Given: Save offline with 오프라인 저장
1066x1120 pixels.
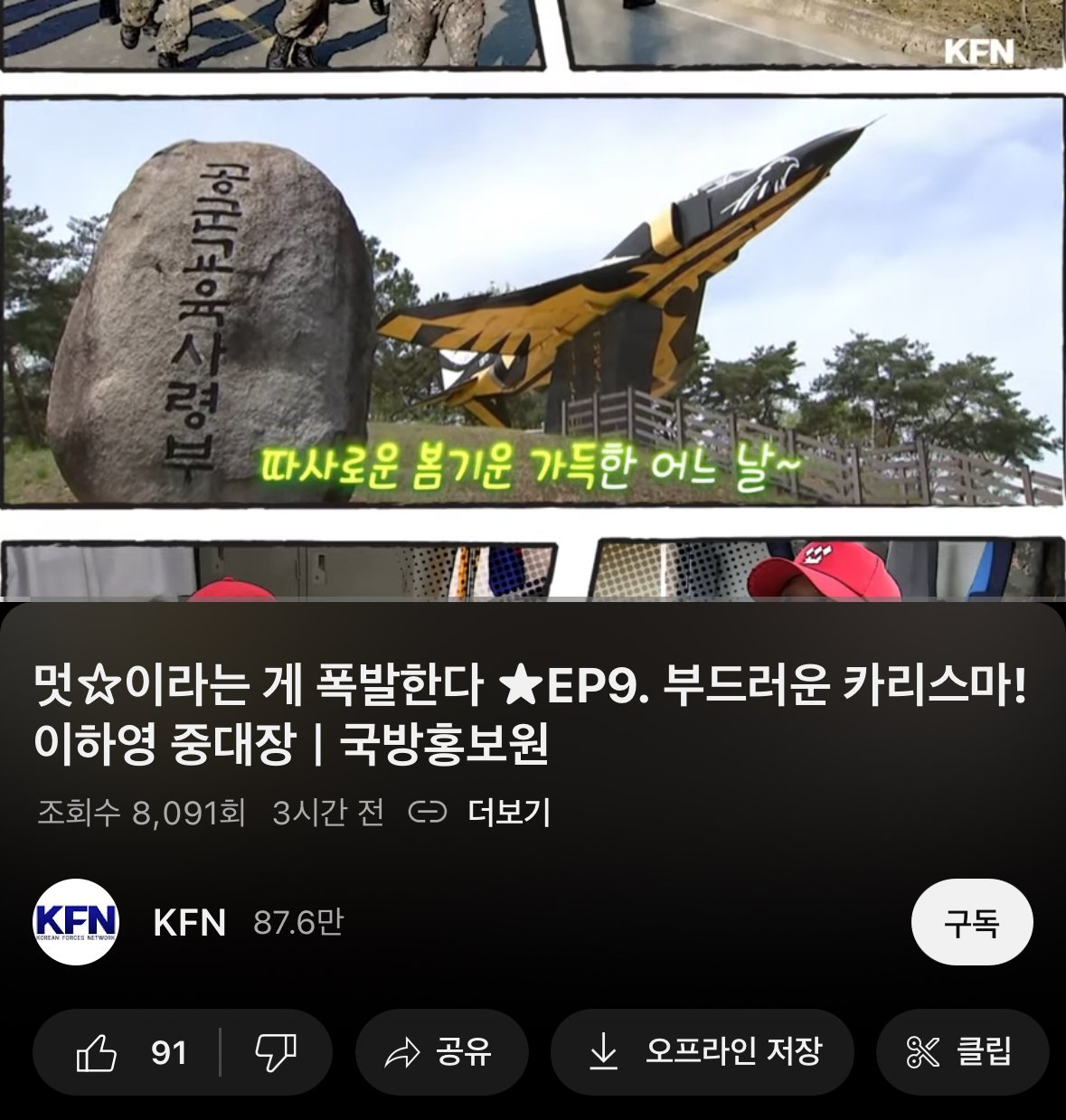Looking at the screenshot, I should (x=703, y=1053).
